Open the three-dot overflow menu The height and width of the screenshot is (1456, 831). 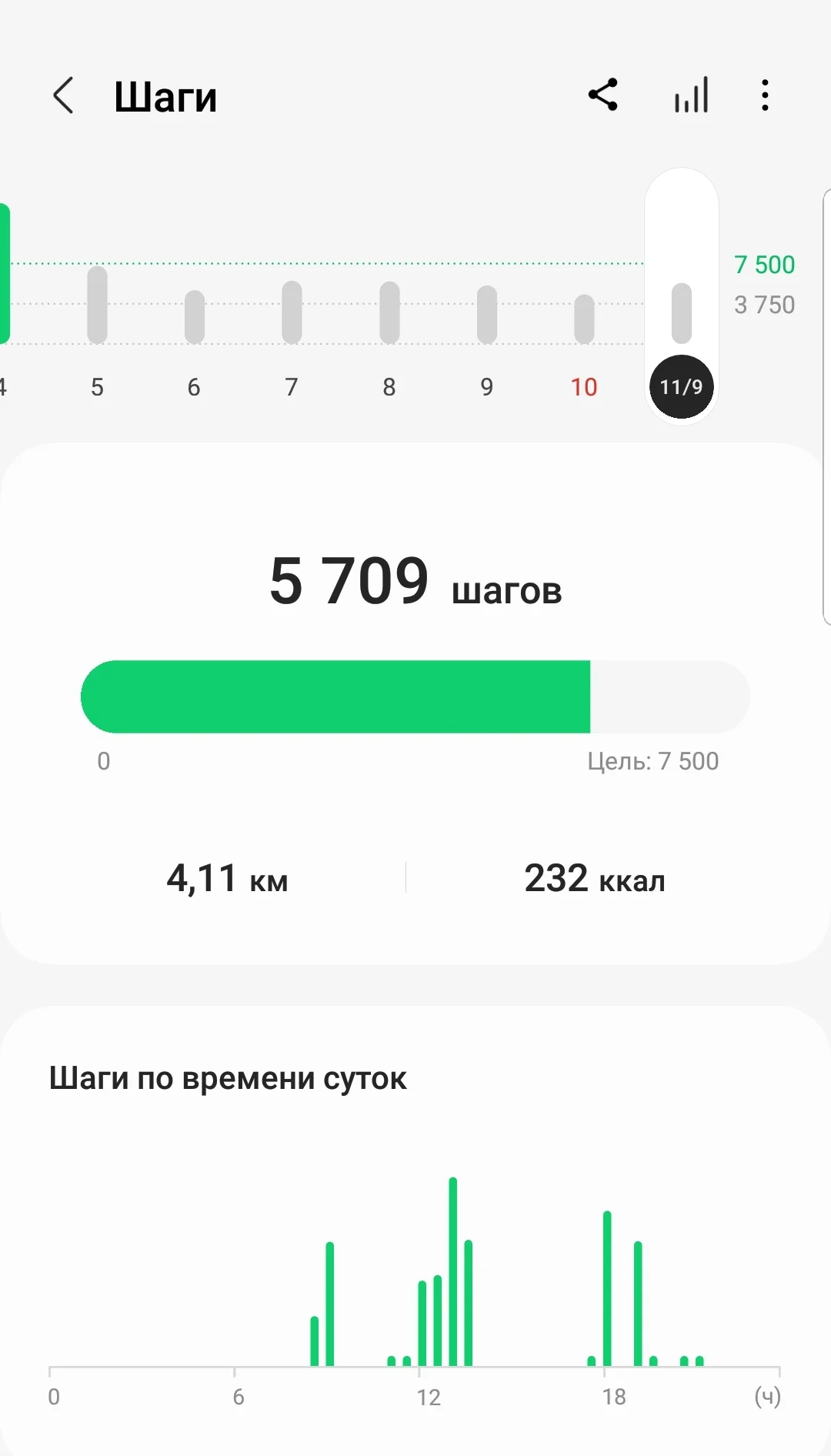tap(765, 95)
